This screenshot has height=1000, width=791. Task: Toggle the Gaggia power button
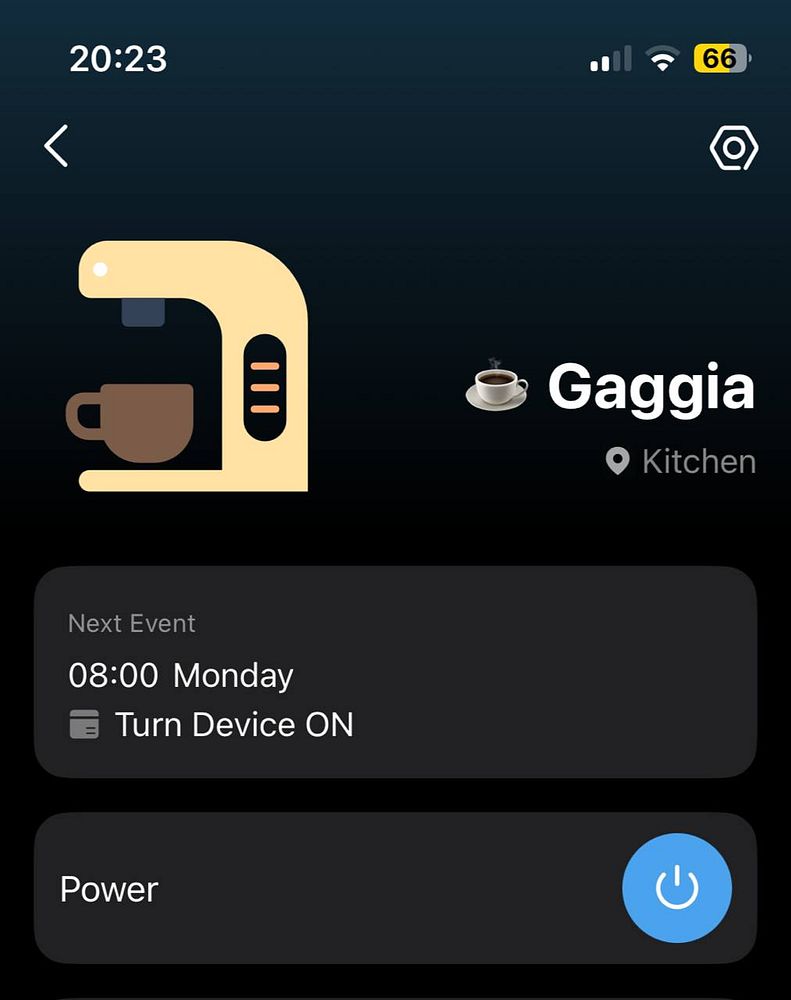[677, 887]
